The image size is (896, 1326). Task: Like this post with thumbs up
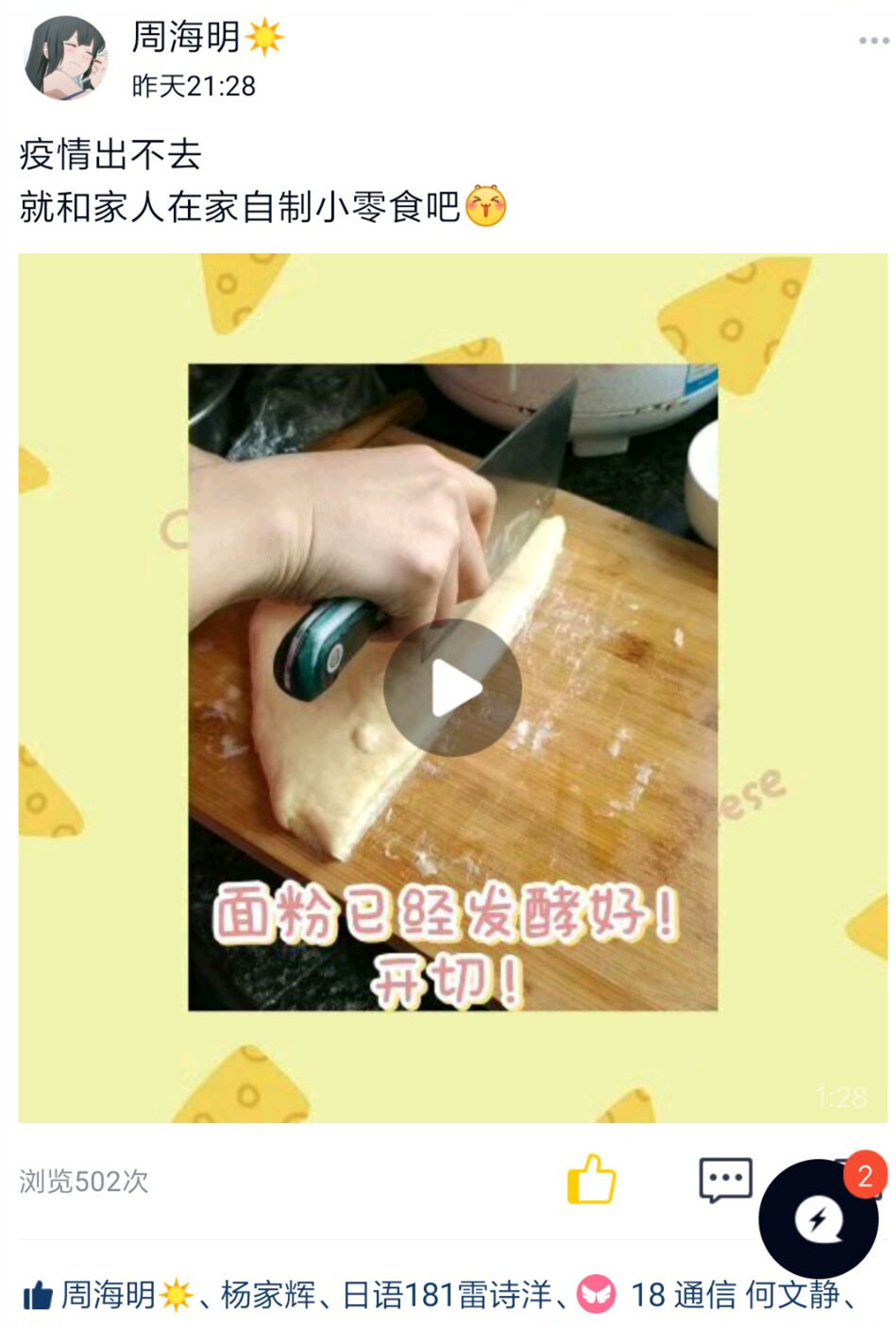click(591, 1180)
